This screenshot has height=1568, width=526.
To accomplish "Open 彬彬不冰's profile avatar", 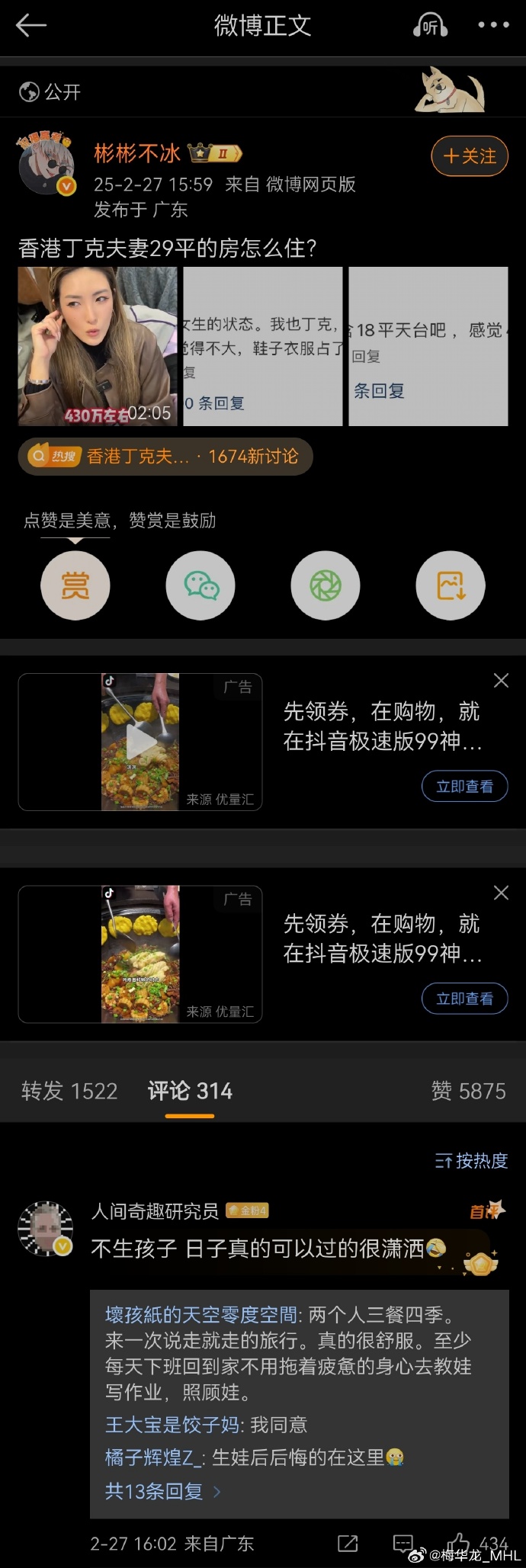I will [47, 165].
